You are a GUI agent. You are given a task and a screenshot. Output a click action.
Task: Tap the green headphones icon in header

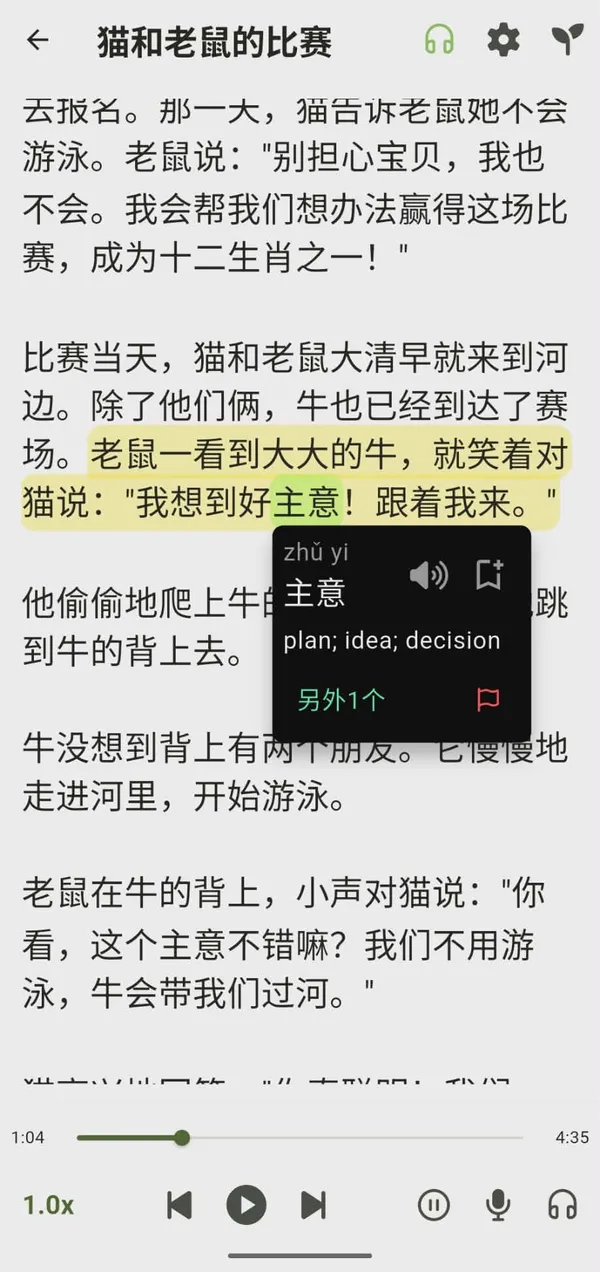click(x=438, y=40)
